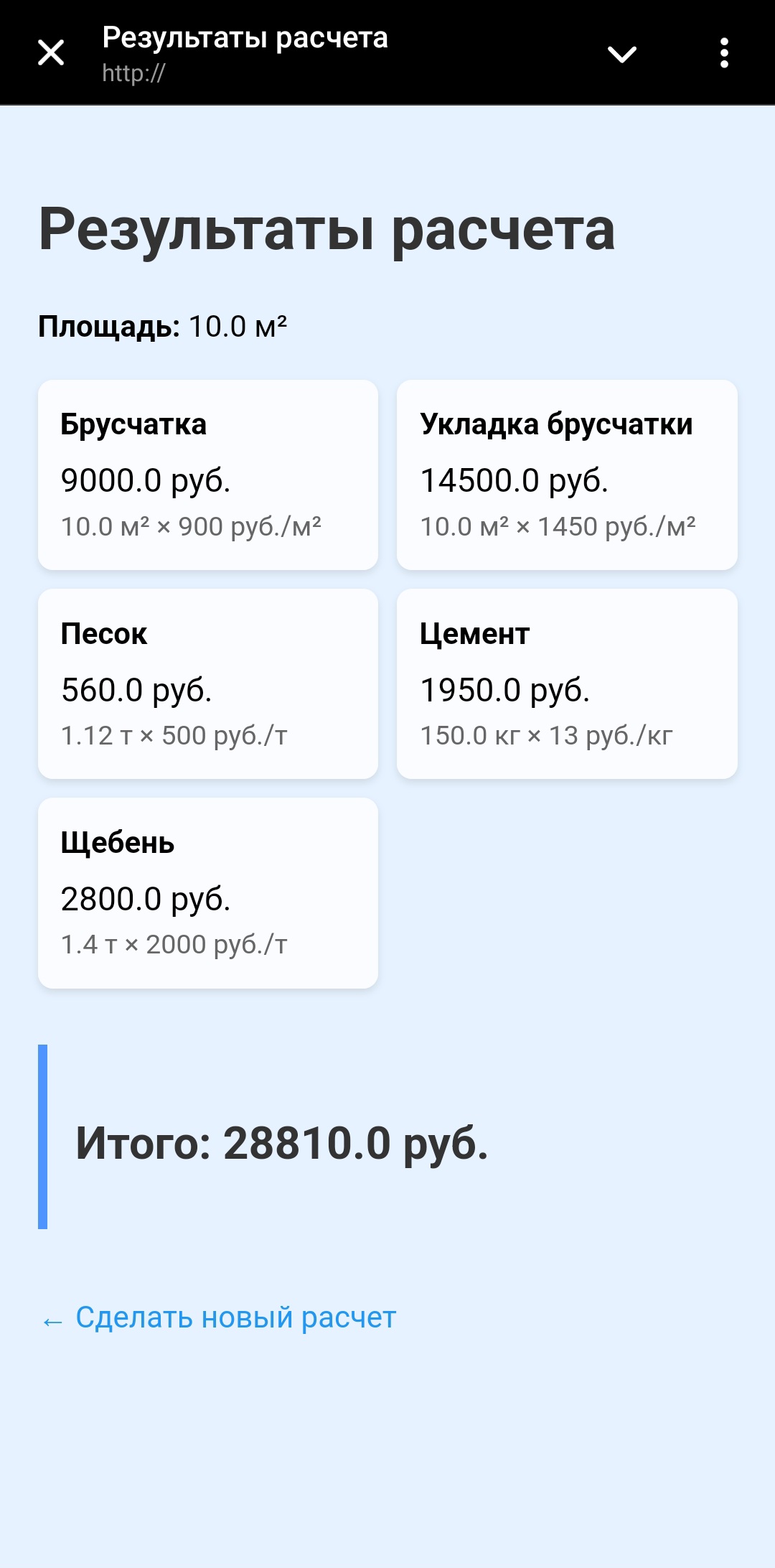Select the Цемент cost card
The width and height of the screenshot is (775, 1568).
point(567,683)
